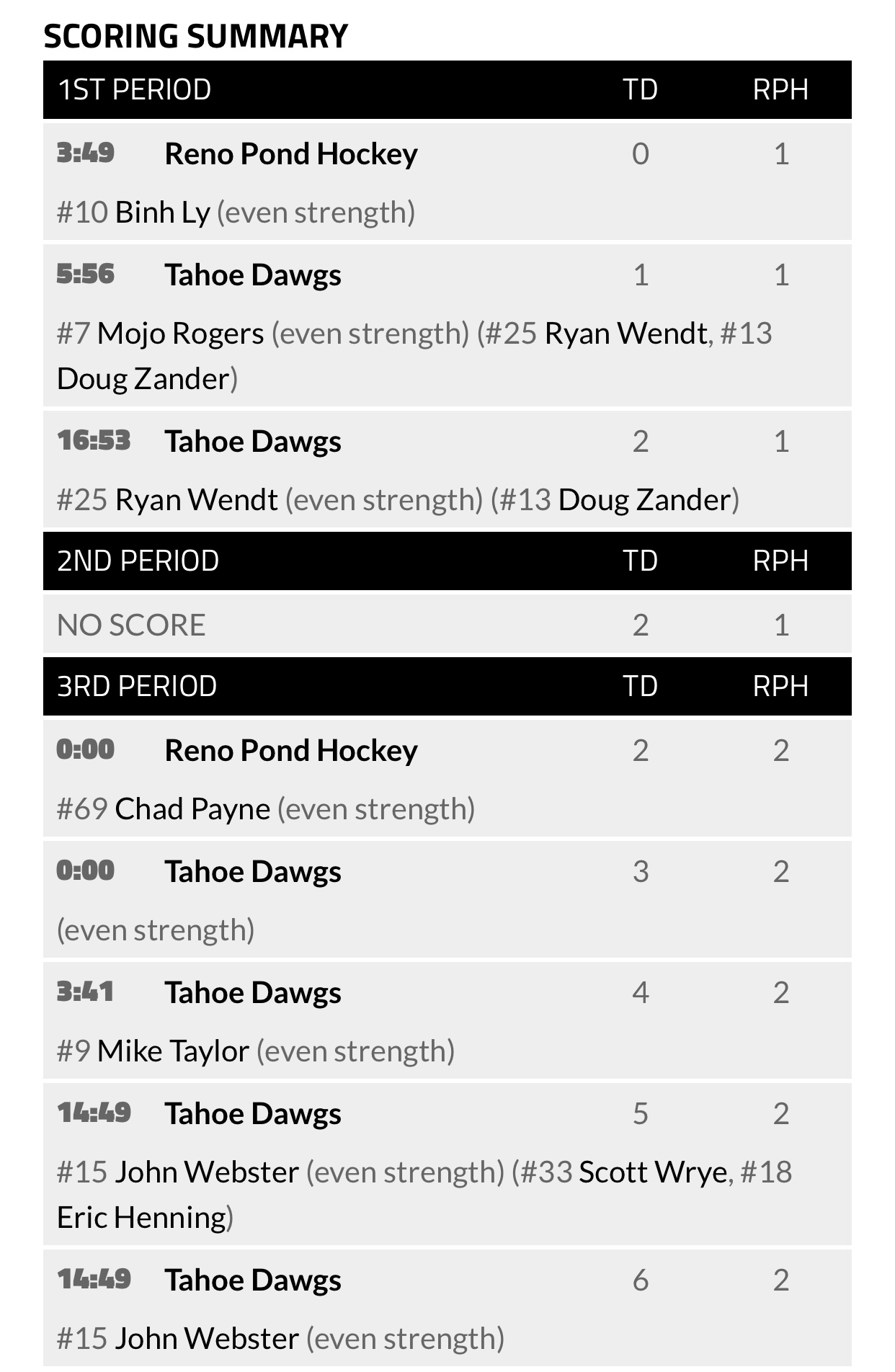Screen dimensions: 895x1372
Task: Open Binh Ly's player page
Action: pyautogui.click(x=162, y=213)
